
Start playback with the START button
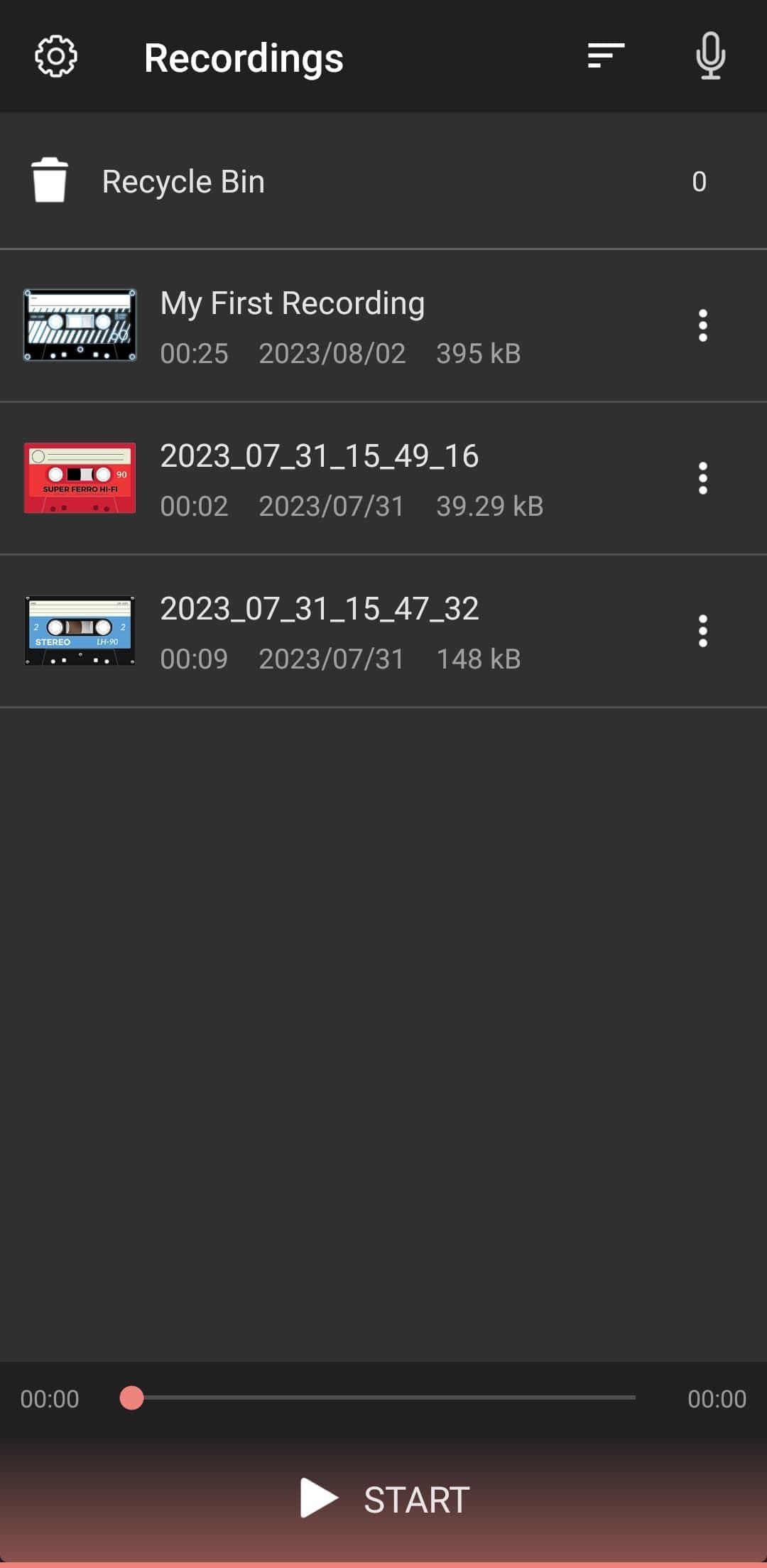[383, 1499]
